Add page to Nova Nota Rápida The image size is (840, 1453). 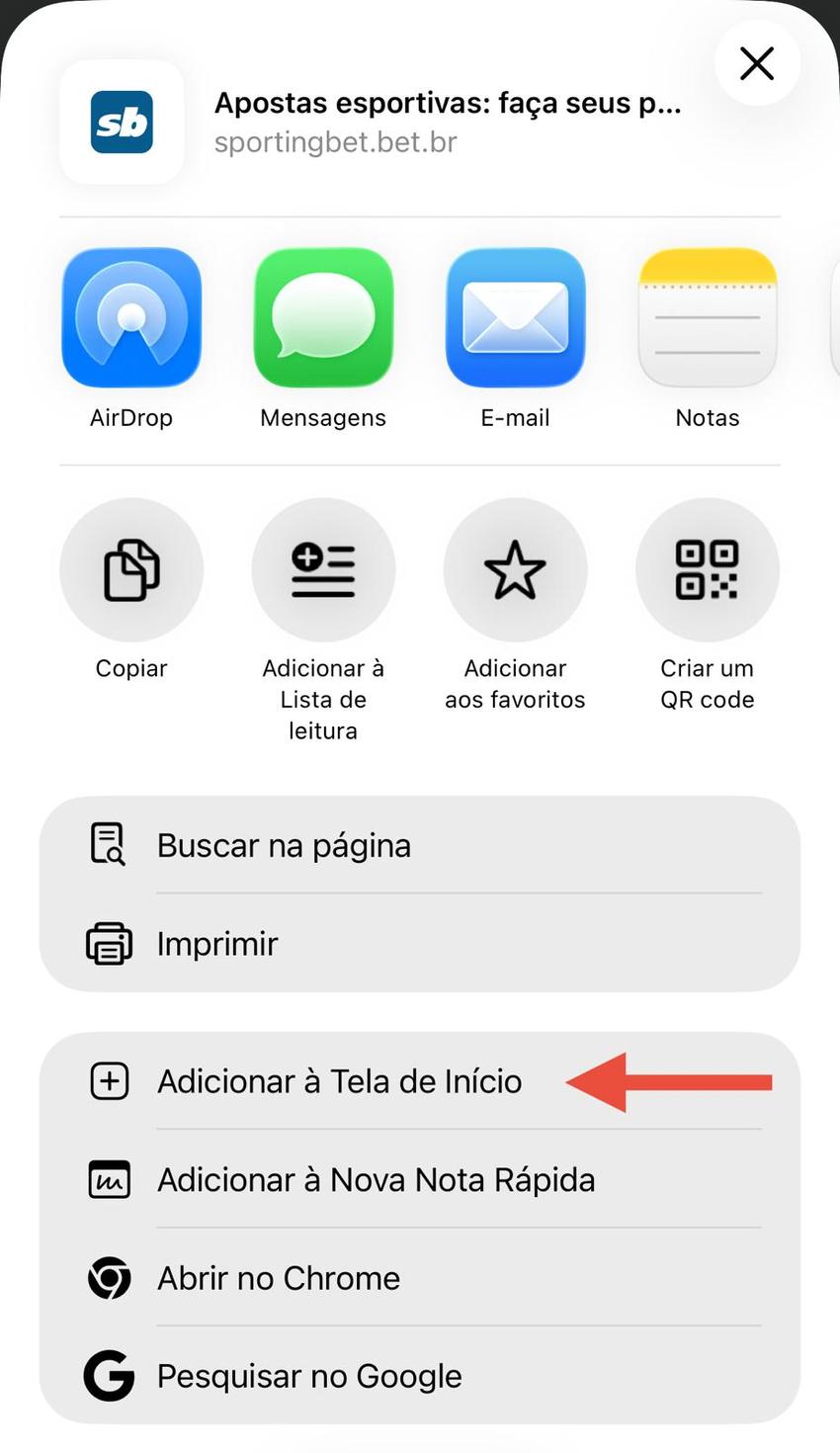click(376, 1178)
